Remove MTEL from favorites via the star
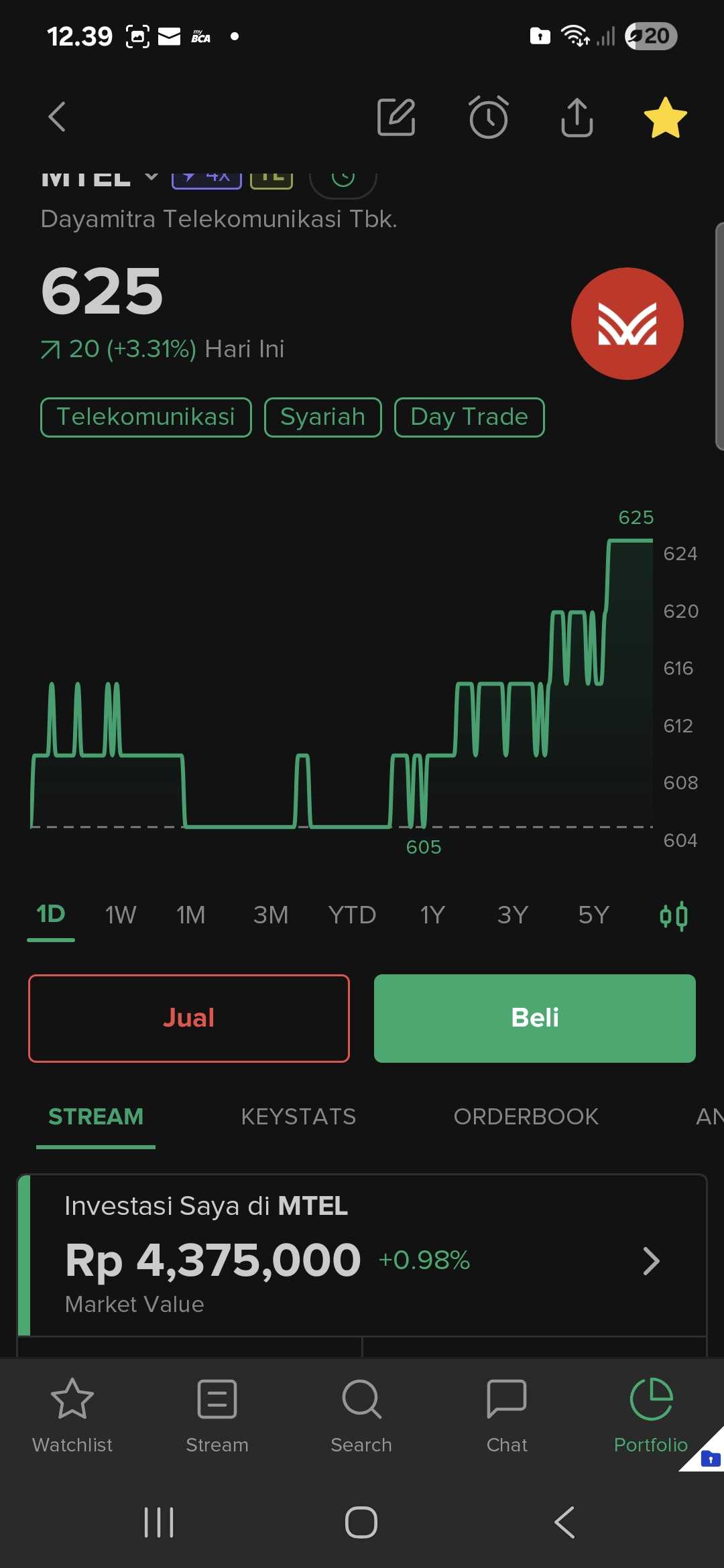This screenshot has width=724, height=1568. (x=666, y=117)
